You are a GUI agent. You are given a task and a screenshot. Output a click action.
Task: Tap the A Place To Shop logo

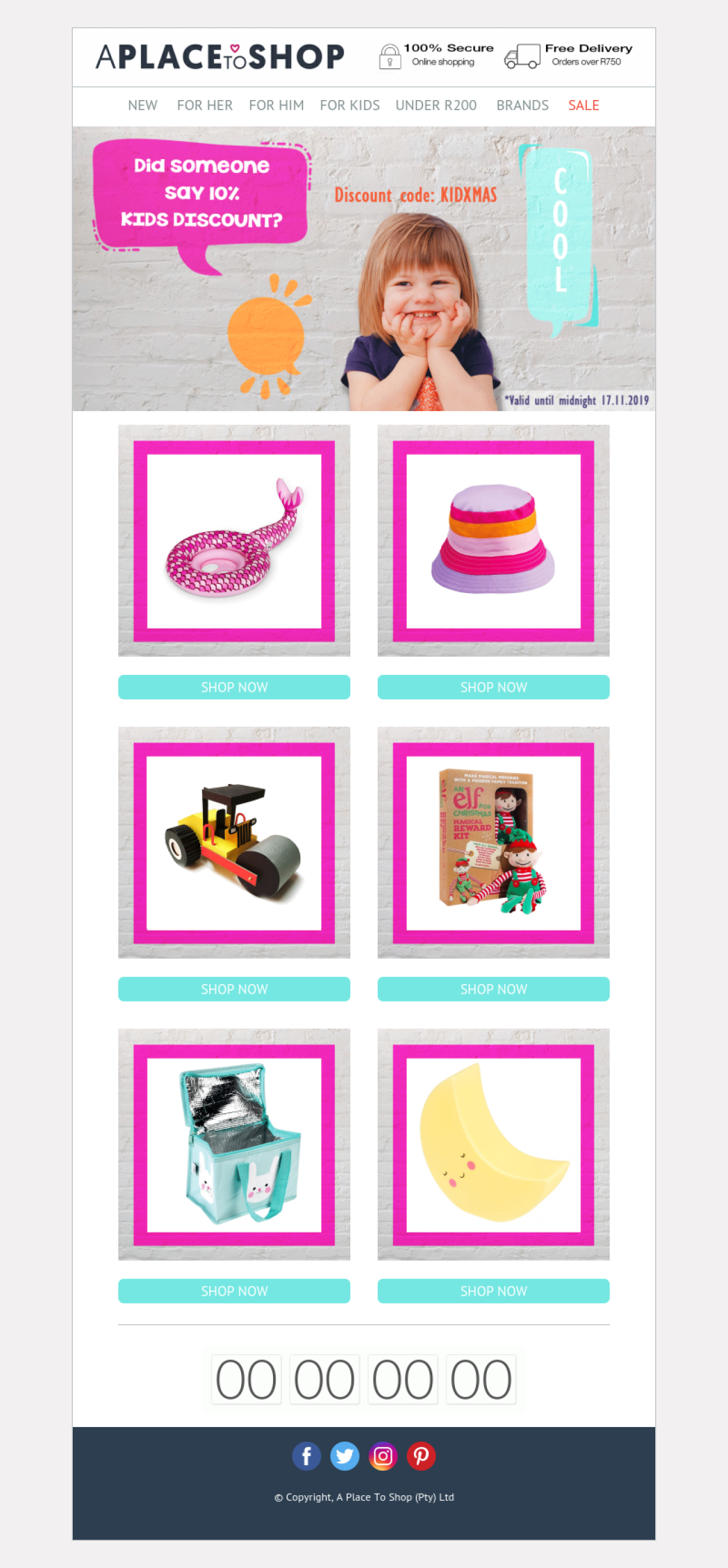coord(220,57)
